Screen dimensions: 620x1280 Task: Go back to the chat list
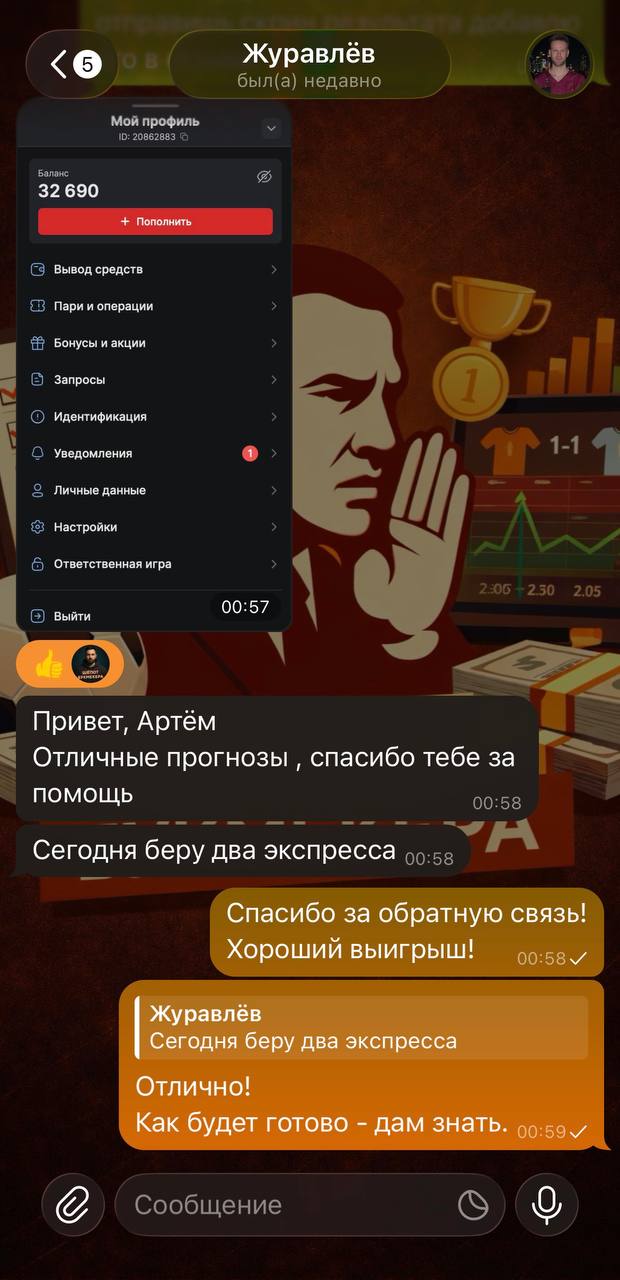pos(72,65)
